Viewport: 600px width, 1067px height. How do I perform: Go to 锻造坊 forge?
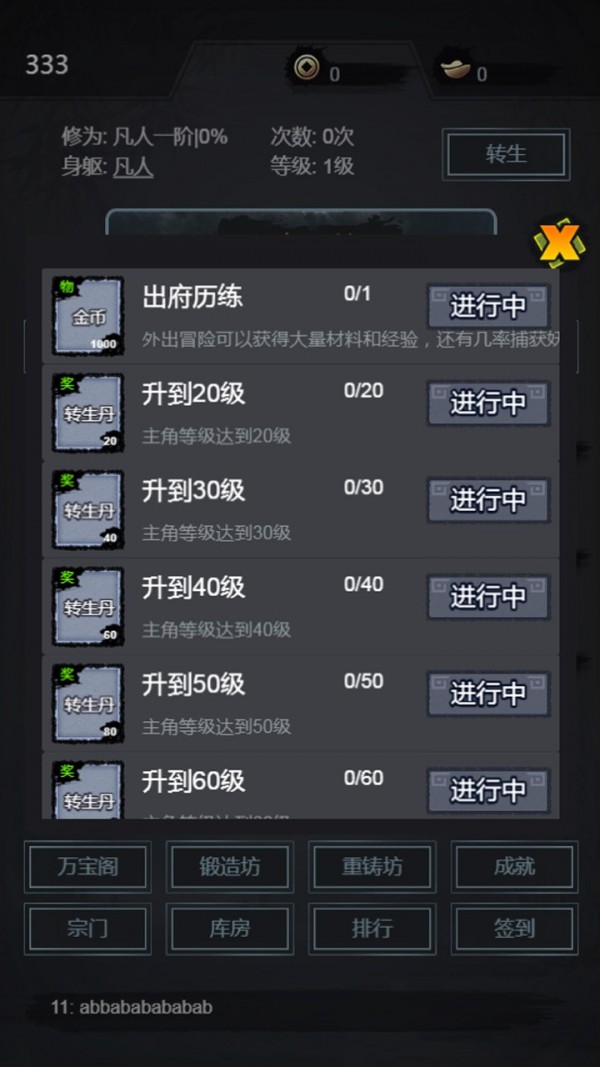click(x=230, y=867)
